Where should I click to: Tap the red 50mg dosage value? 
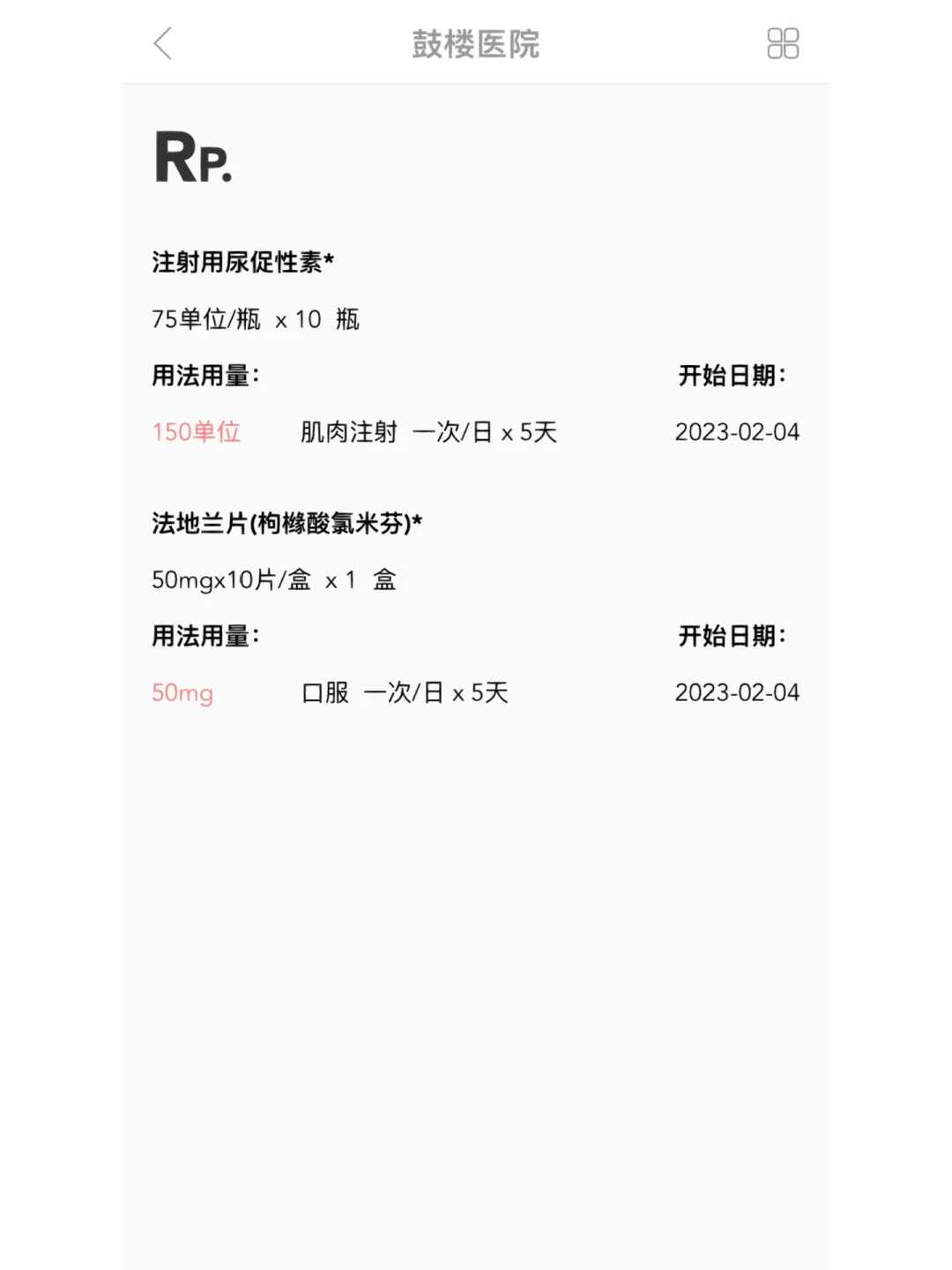coord(182,694)
